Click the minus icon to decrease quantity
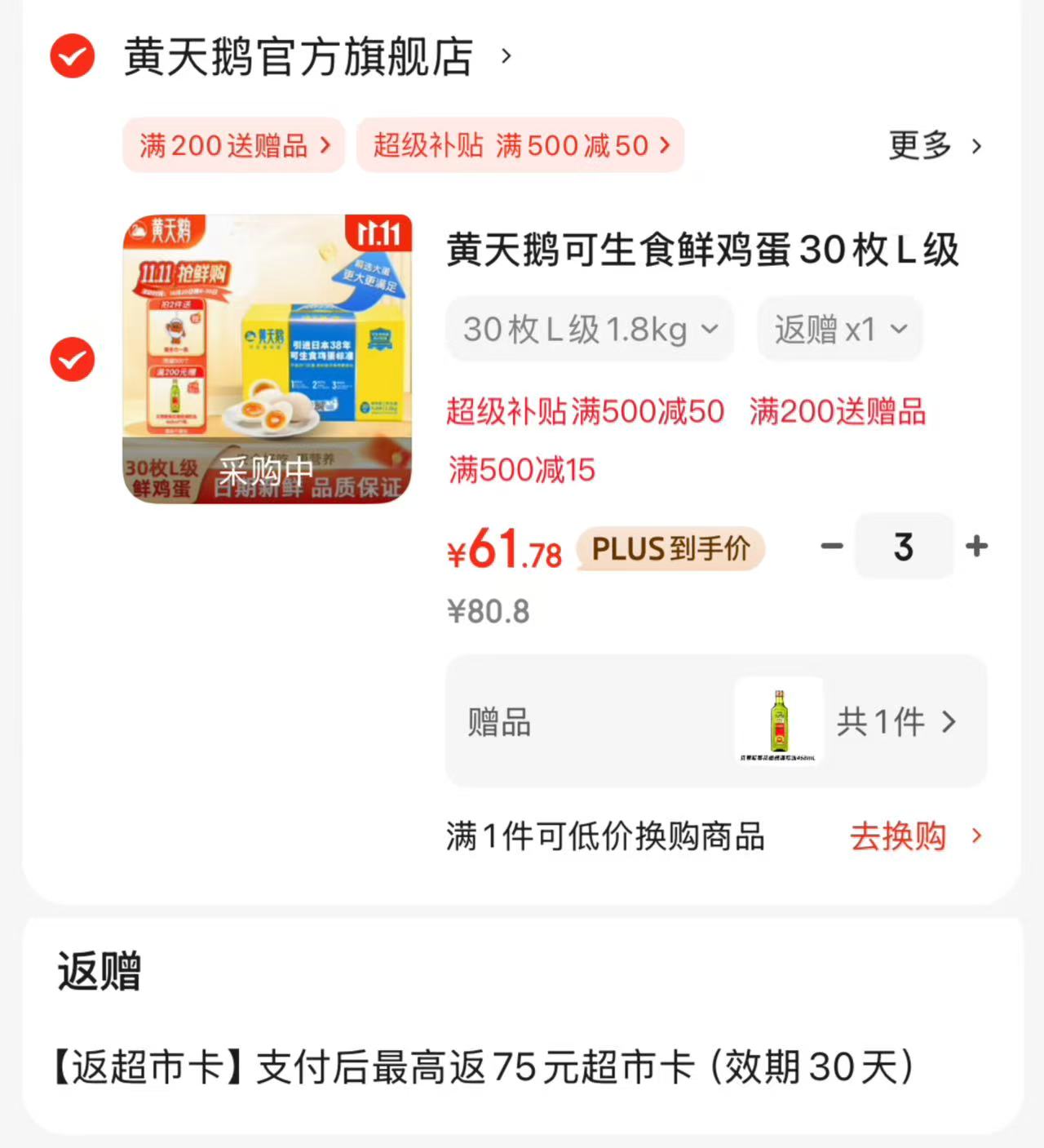This screenshot has width=1044, height=1148. coord(832,547)
